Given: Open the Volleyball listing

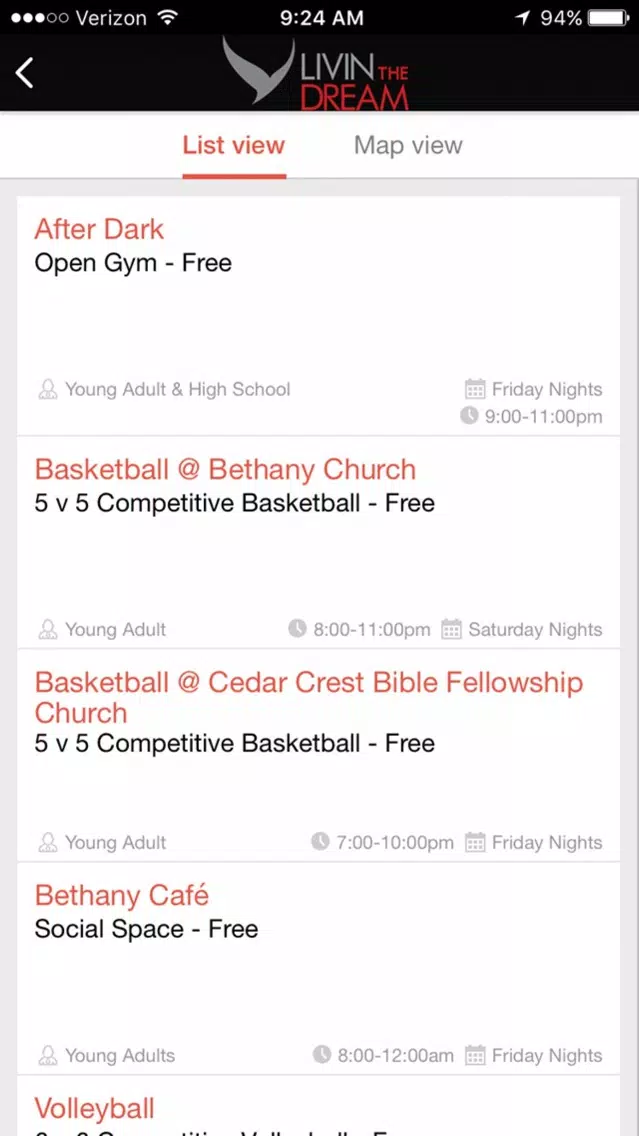Looking at the screenshot, I should [x=319, y=1106].
